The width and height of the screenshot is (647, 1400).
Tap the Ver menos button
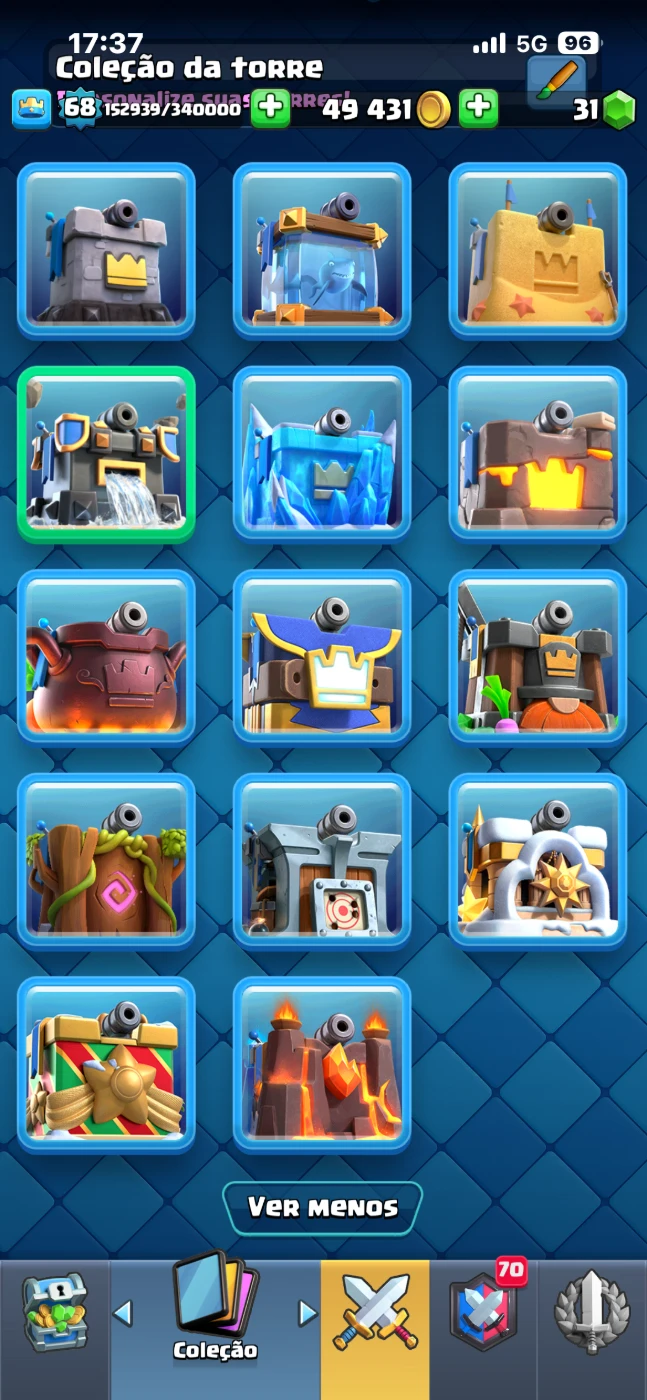coord(322,1207)
